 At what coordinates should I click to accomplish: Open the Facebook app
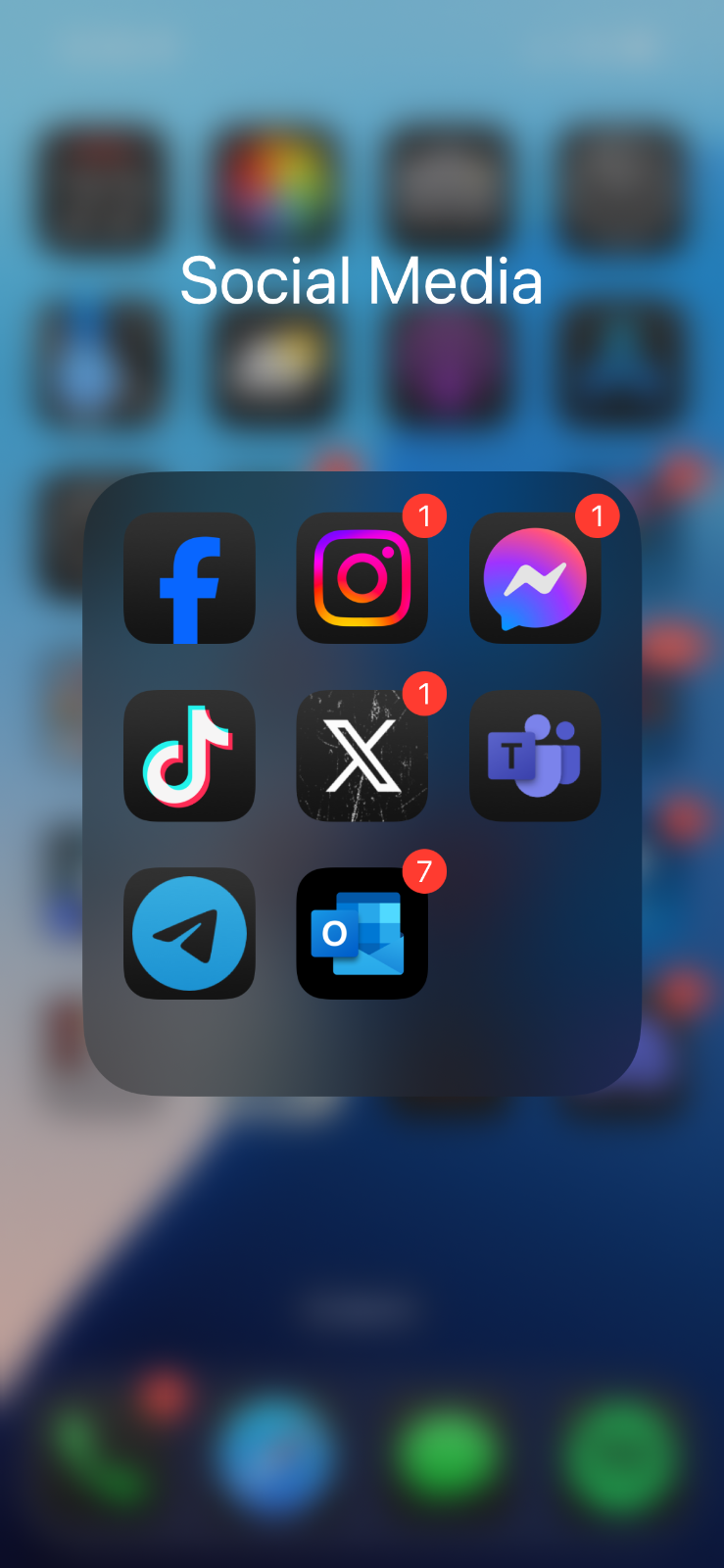tap(189, 578)
